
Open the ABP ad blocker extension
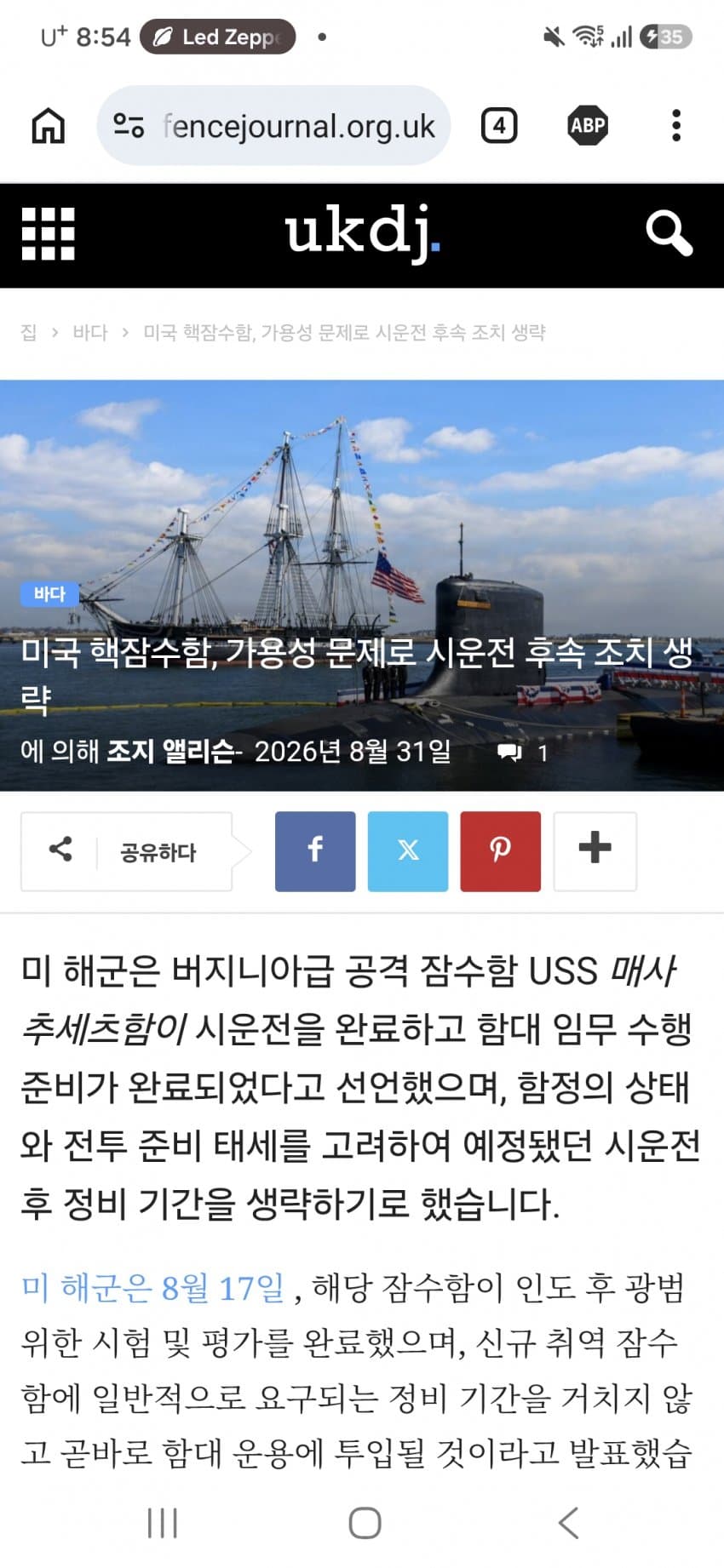click(588, 126)
